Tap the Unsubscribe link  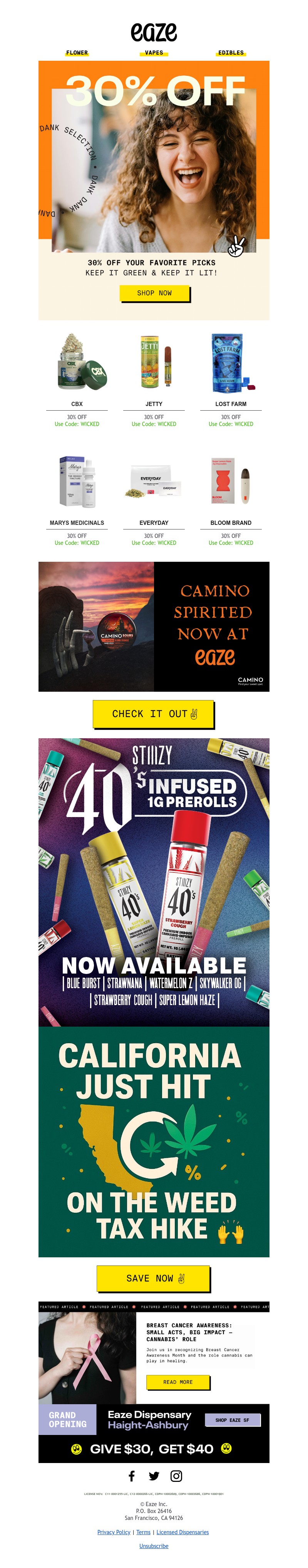[154, 1545]
